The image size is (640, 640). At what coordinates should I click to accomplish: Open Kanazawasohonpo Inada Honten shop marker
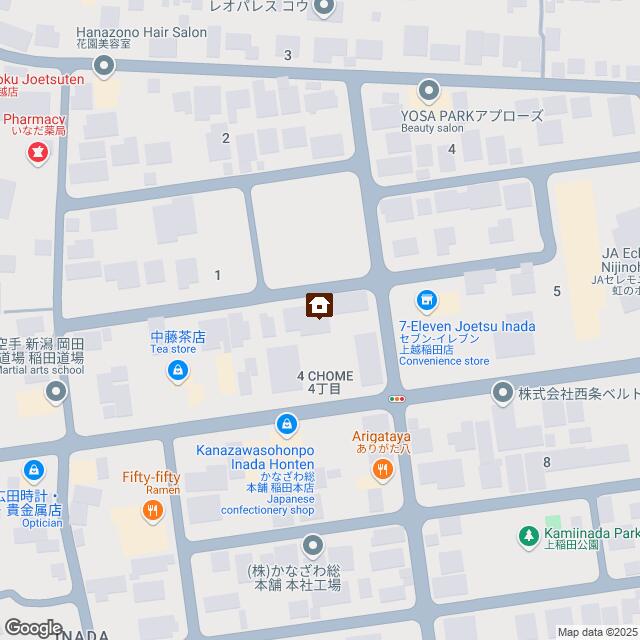coord(288,424)
